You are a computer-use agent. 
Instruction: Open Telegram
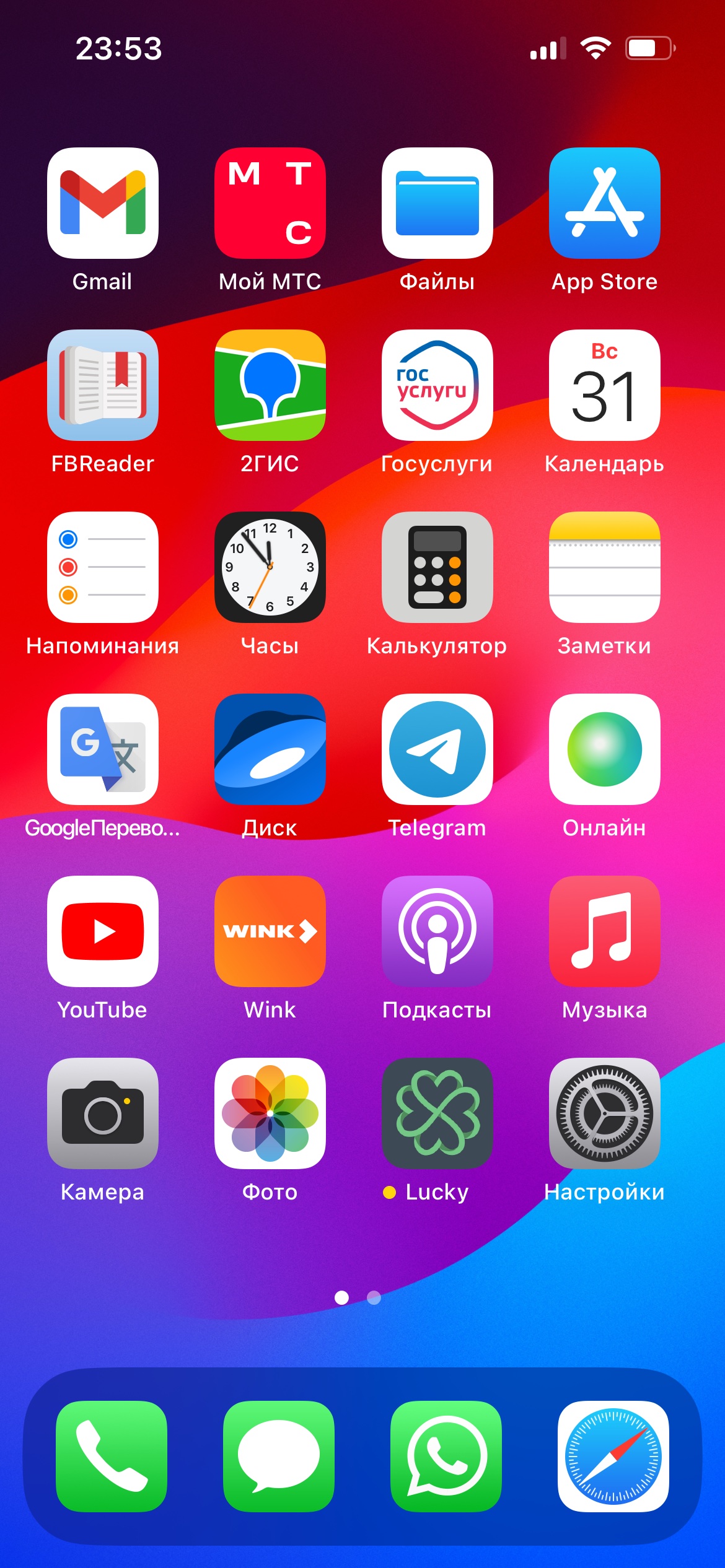(x=437, y=749)
